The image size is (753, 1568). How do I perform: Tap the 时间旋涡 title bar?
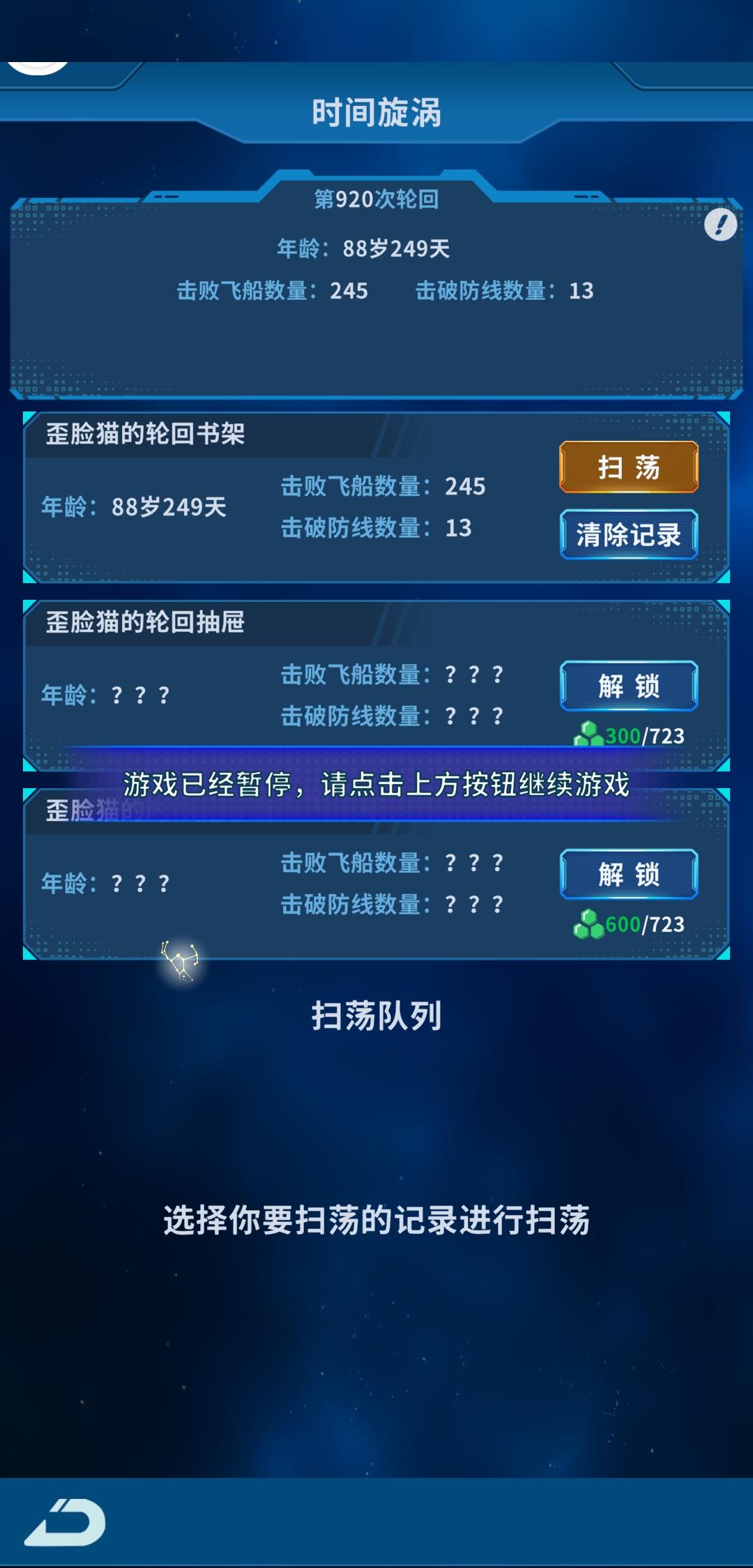point(376,110)
